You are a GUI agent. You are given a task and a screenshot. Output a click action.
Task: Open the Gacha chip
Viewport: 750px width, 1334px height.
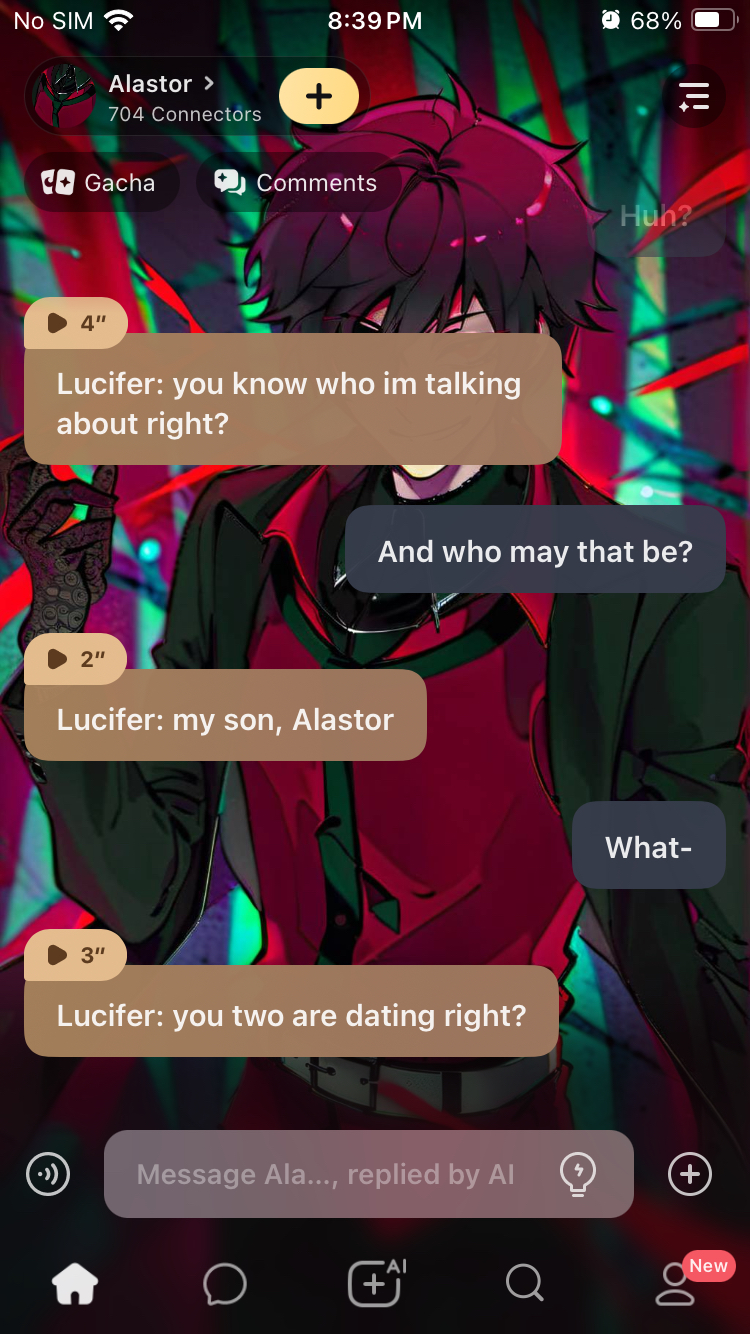tap(100, 183)
